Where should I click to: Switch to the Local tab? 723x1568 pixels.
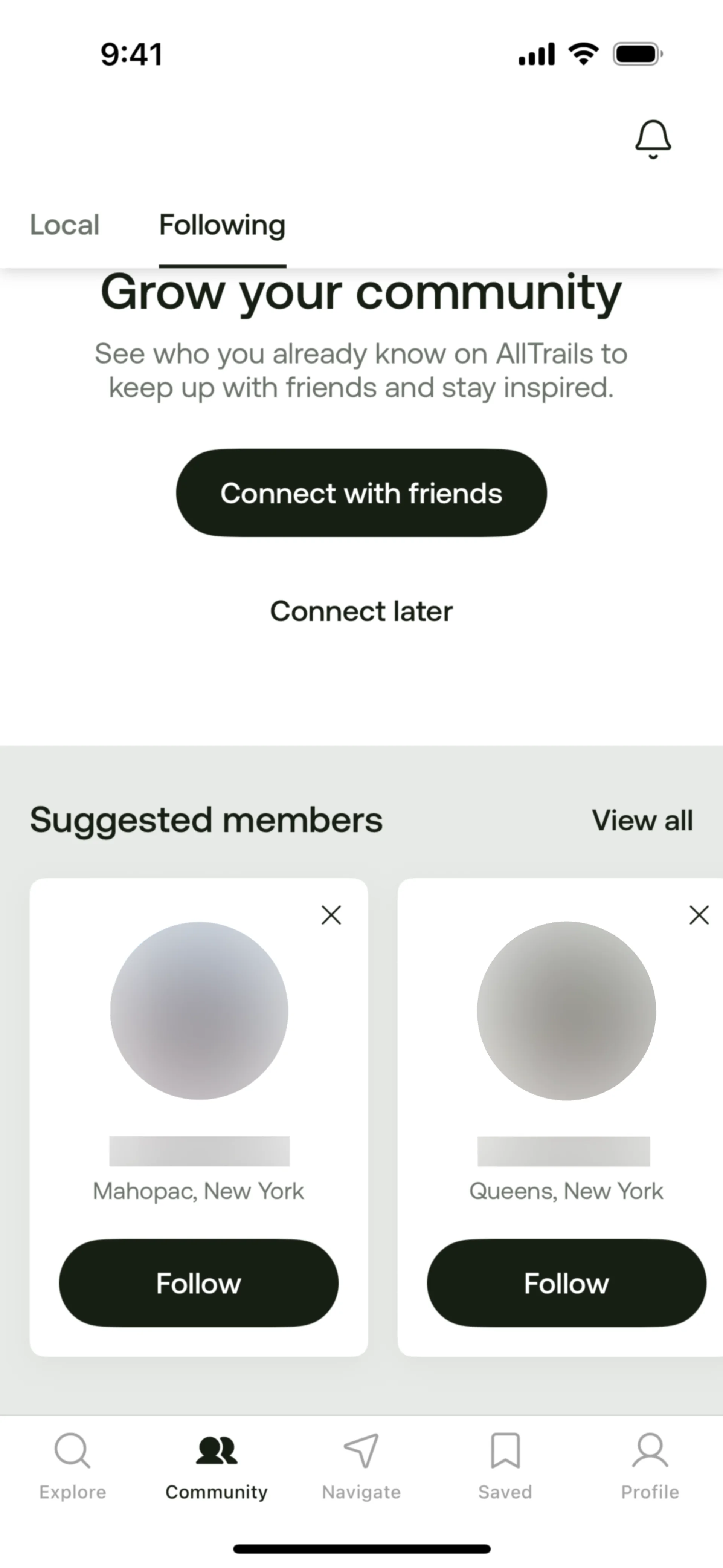64,225
